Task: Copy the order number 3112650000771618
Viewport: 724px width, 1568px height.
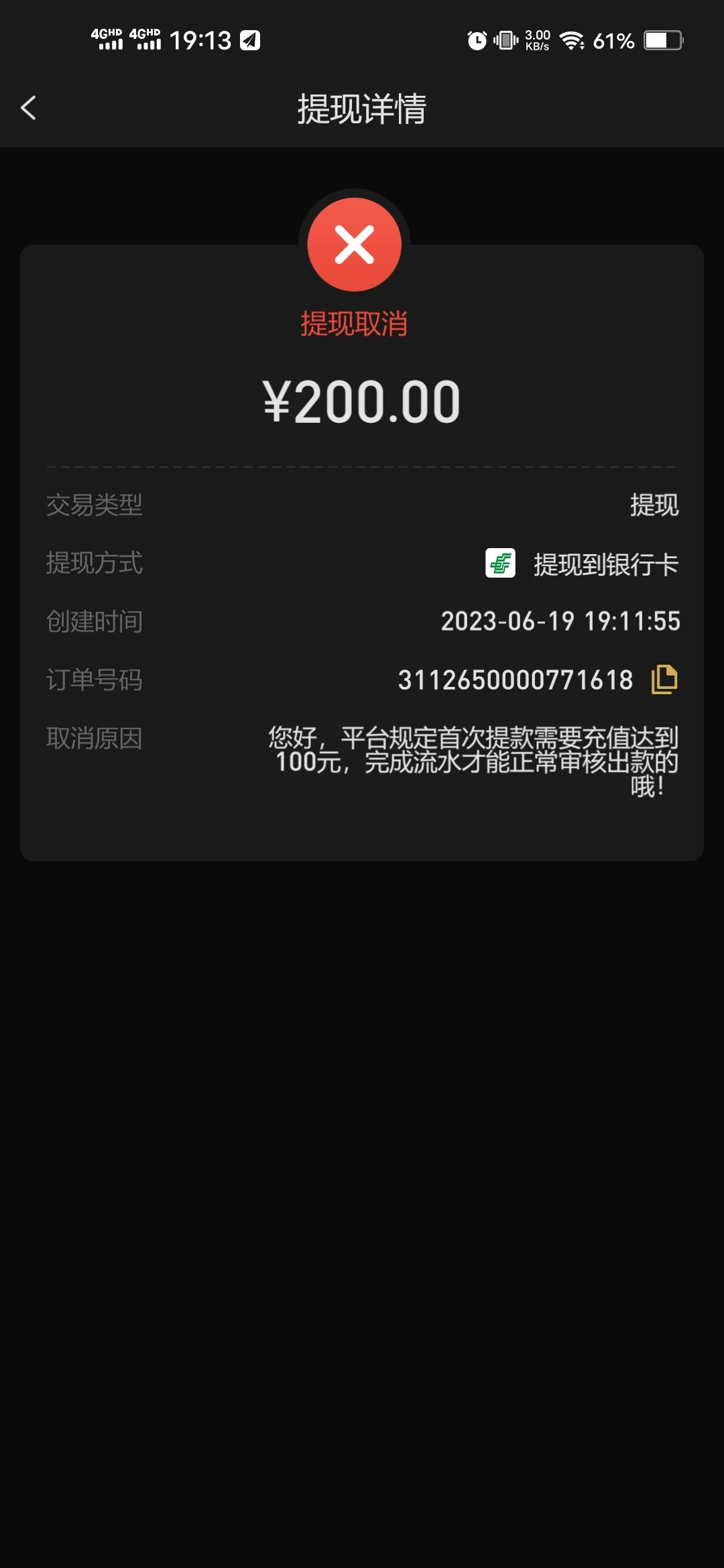Action: 664,679
